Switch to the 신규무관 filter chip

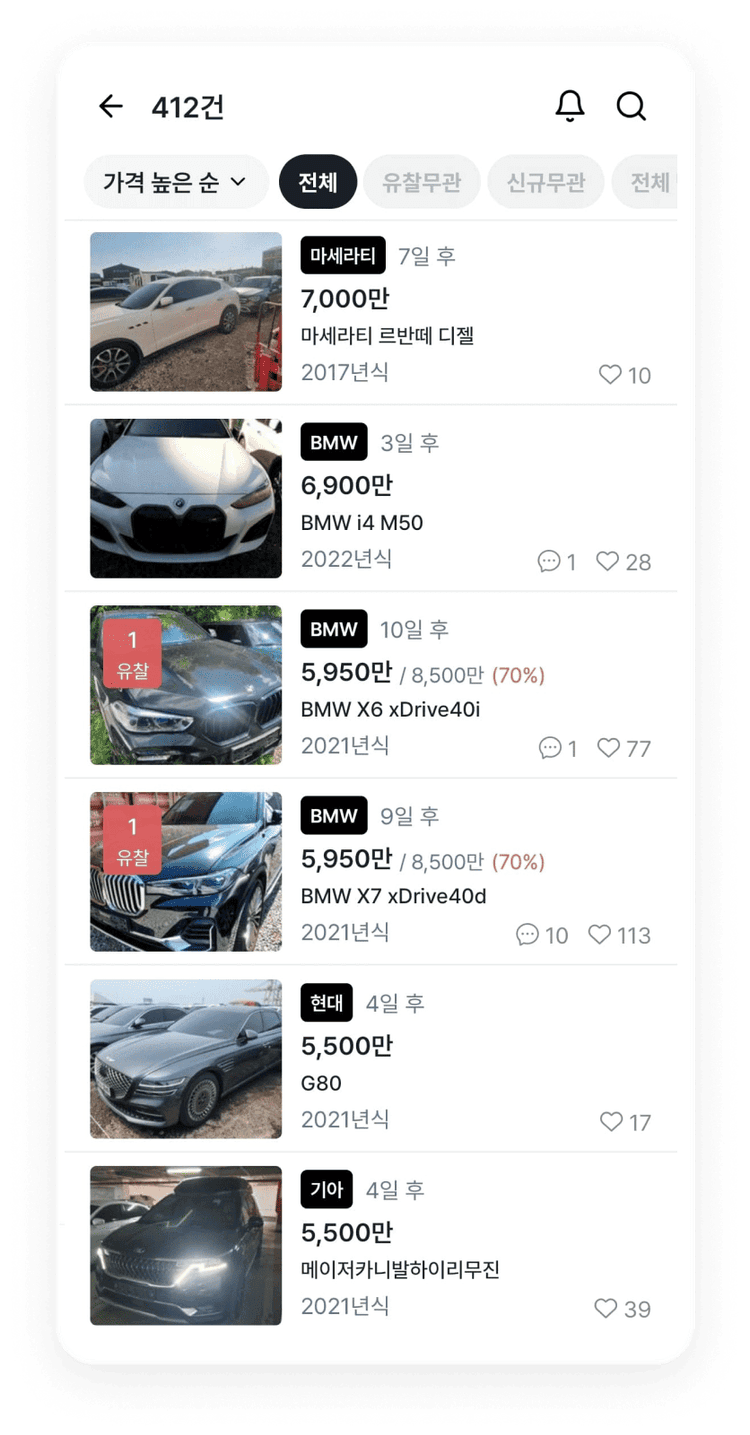click(545, 182)
